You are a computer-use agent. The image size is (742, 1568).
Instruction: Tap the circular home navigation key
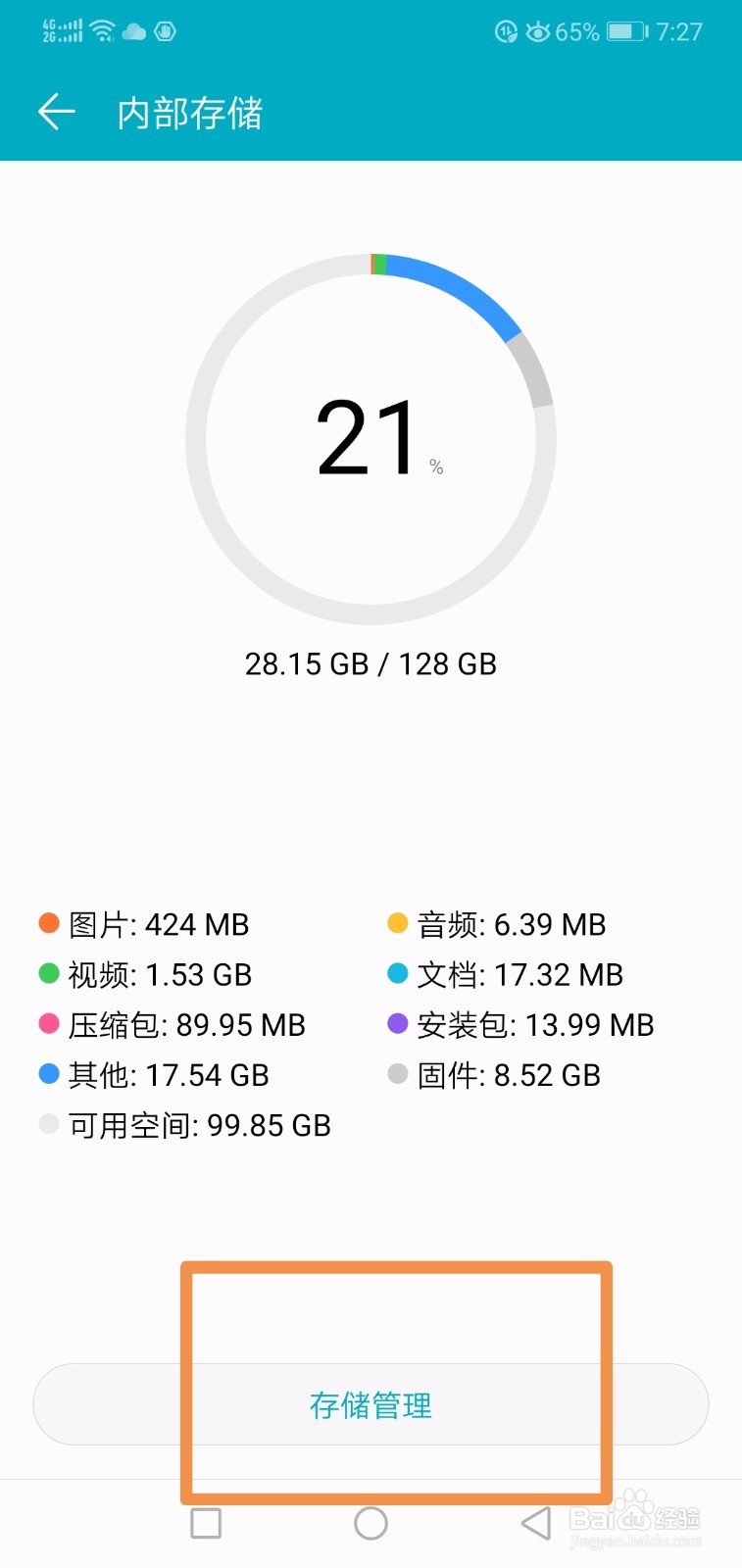[371, 1522]
